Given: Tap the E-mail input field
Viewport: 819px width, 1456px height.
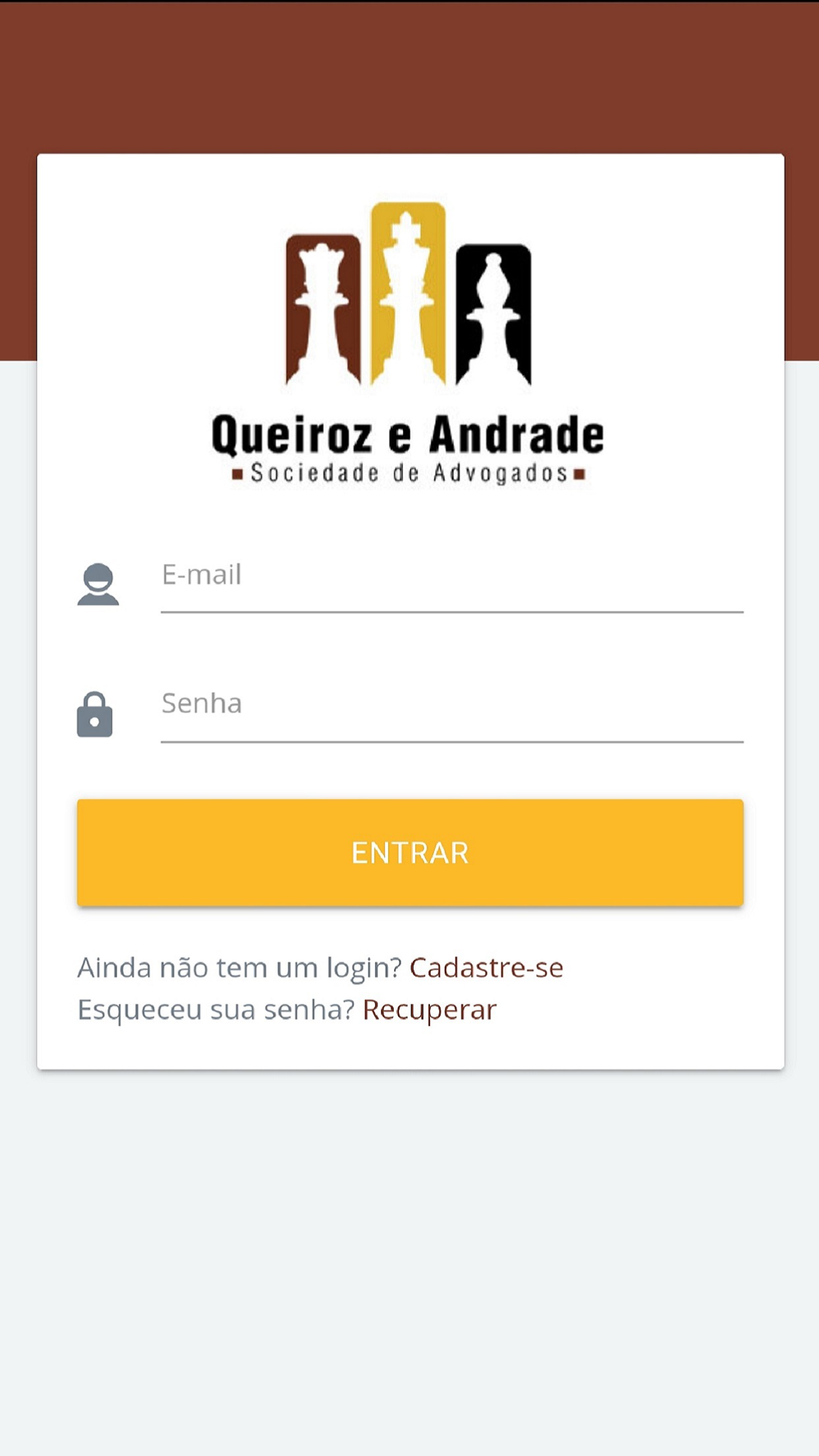Looking at the screenshot, I should click(x=451, y=576).
